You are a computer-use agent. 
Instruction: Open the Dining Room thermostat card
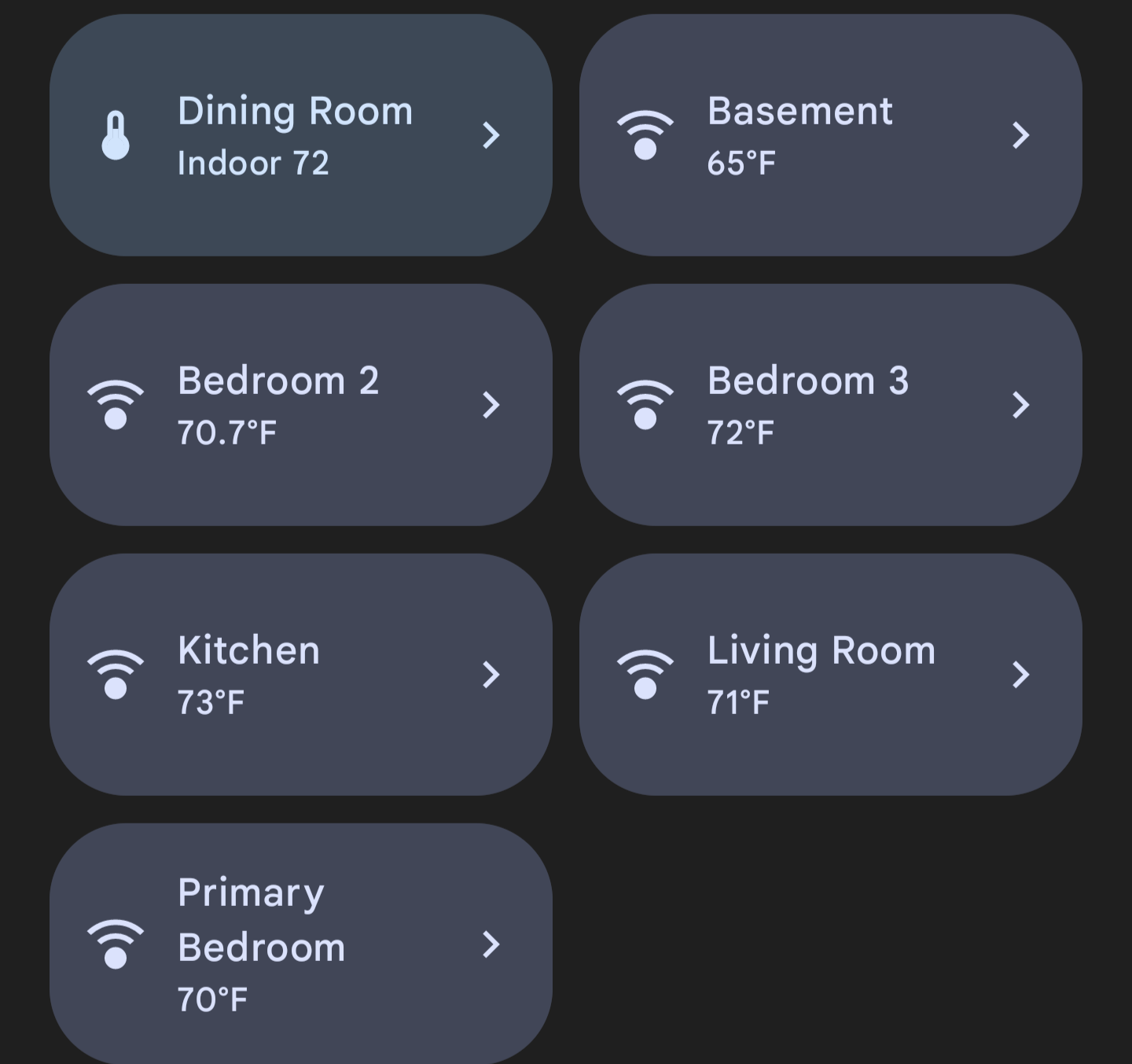[300, 135]
